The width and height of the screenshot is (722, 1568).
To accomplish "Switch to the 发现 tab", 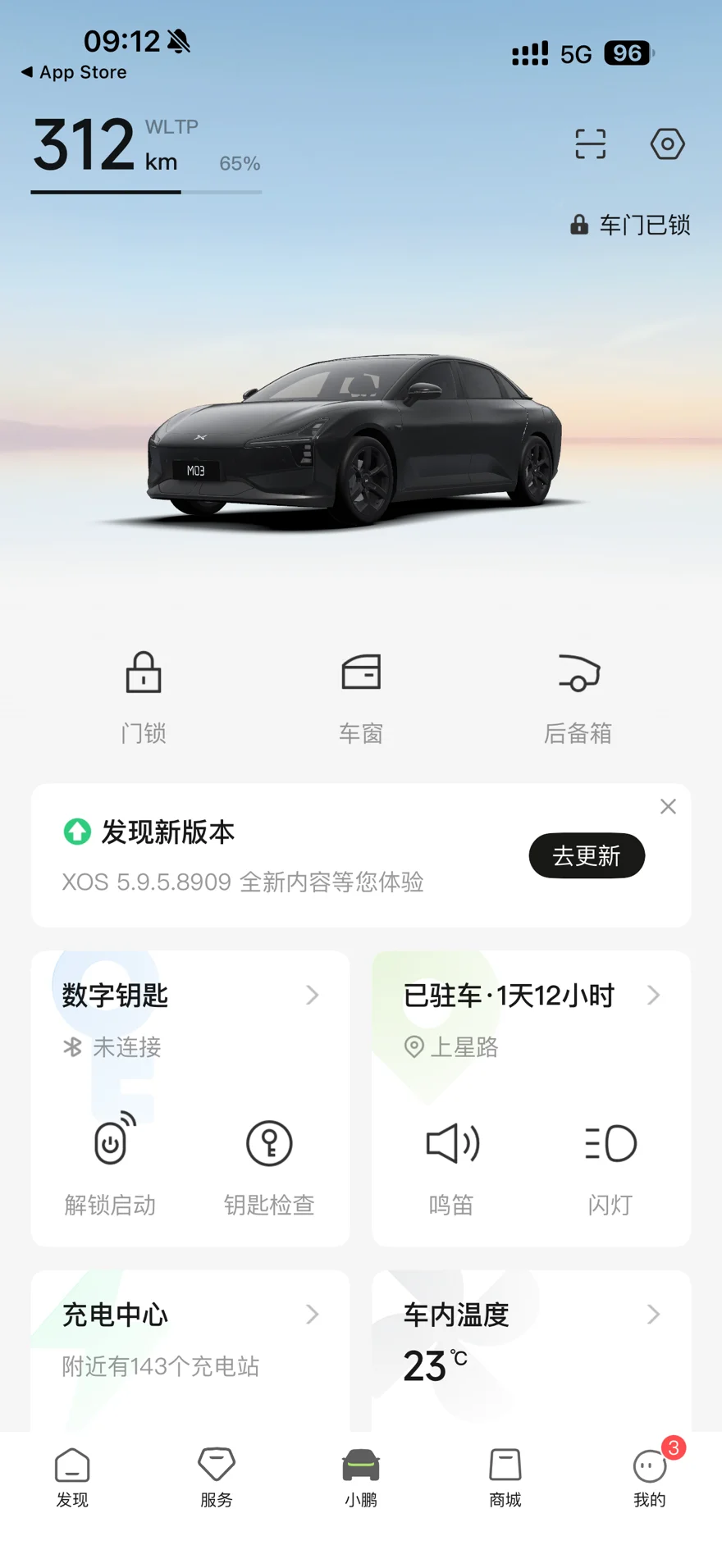I will 72,1477.
